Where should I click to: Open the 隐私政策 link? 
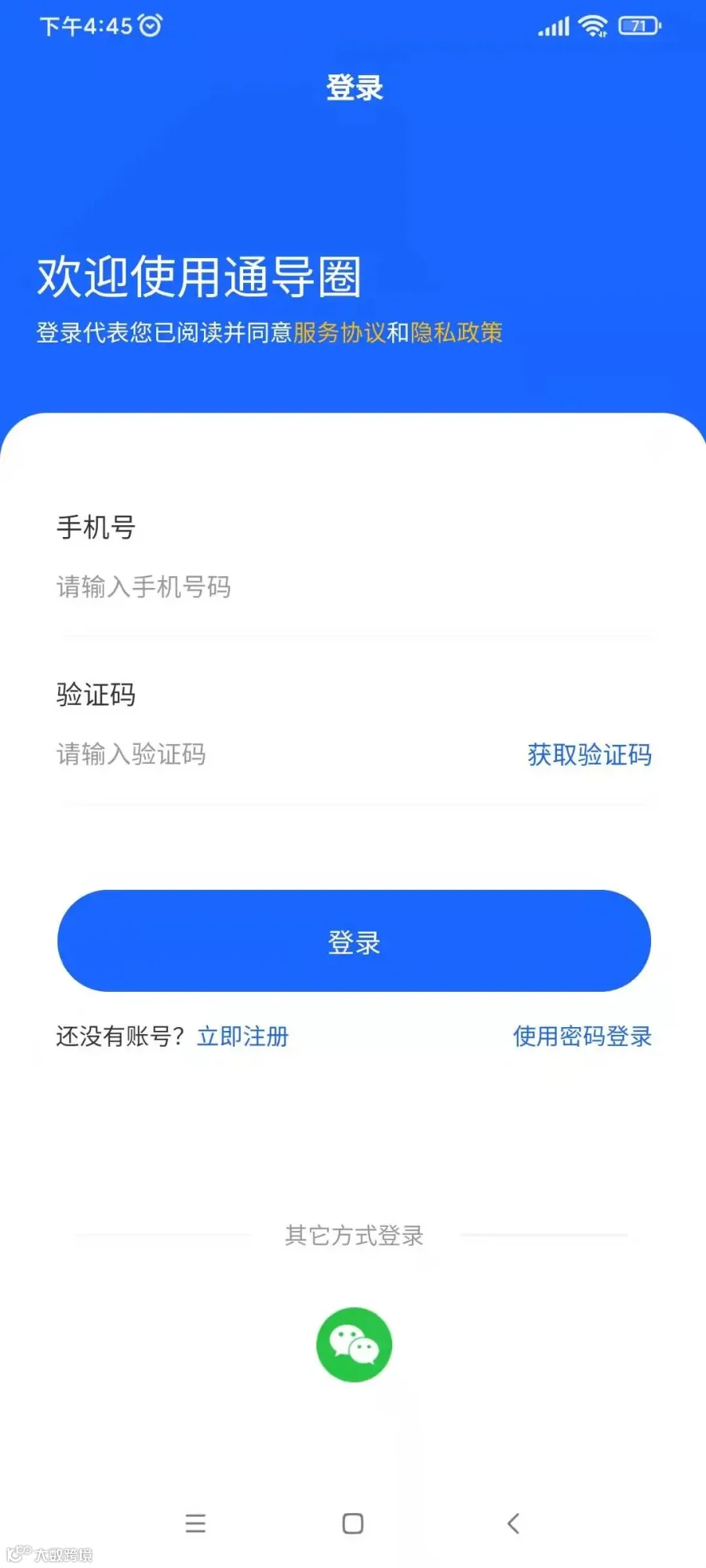457,333
